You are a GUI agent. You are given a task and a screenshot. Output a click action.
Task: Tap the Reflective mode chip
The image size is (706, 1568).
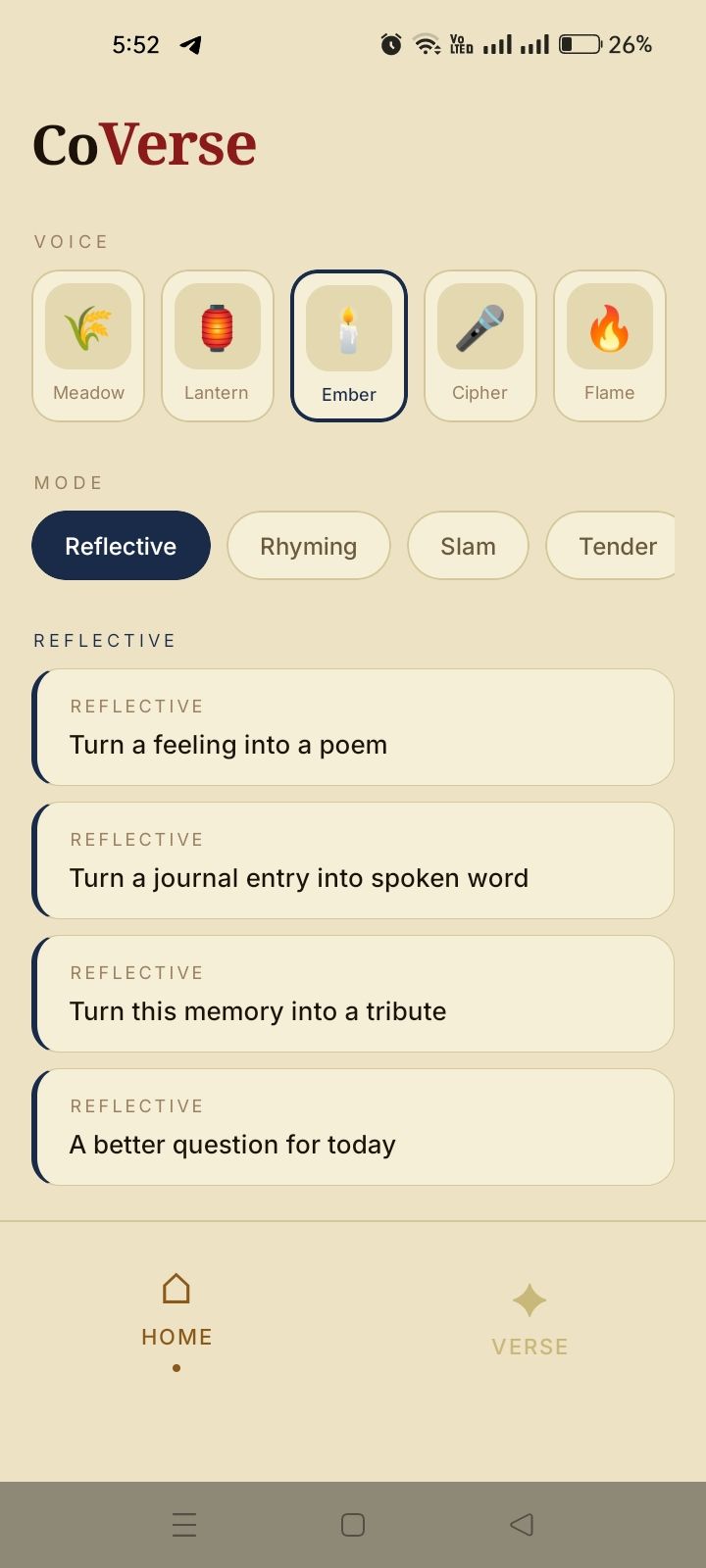[x=121, y=546]
